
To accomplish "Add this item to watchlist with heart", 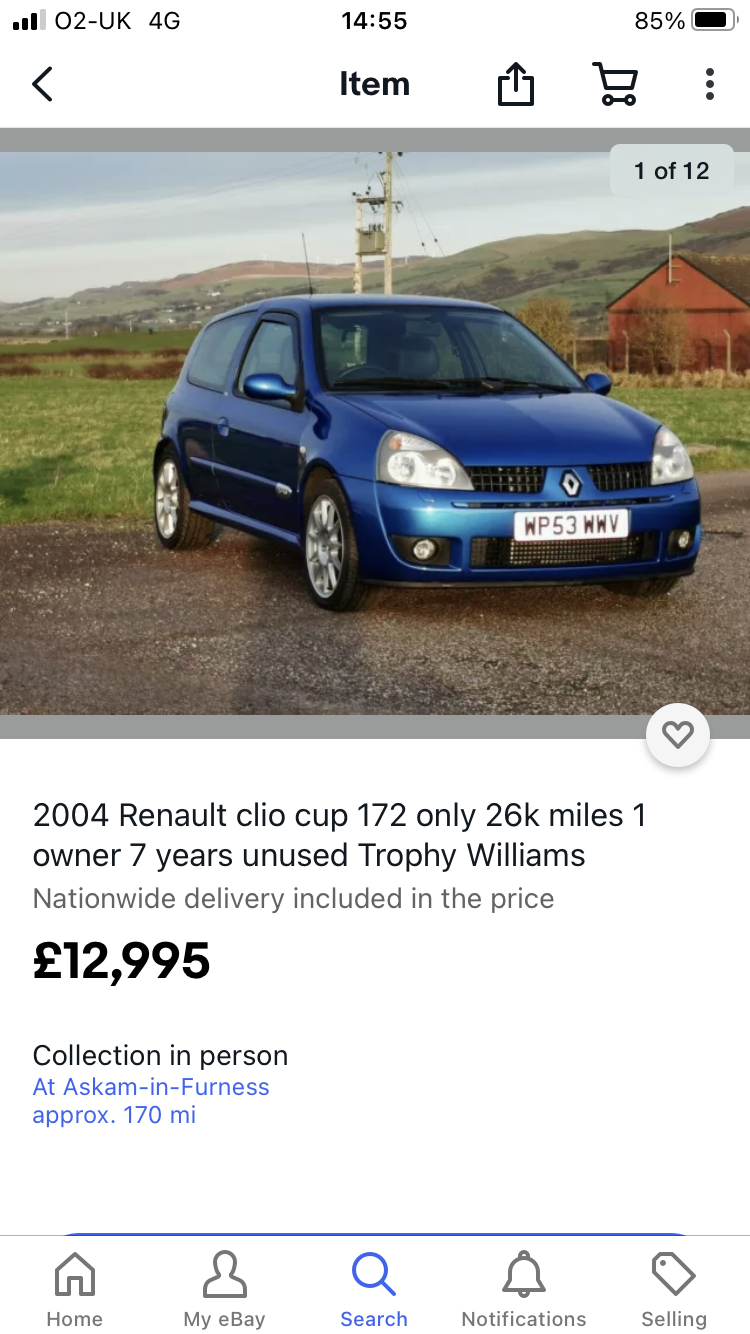I will point(678,736).
